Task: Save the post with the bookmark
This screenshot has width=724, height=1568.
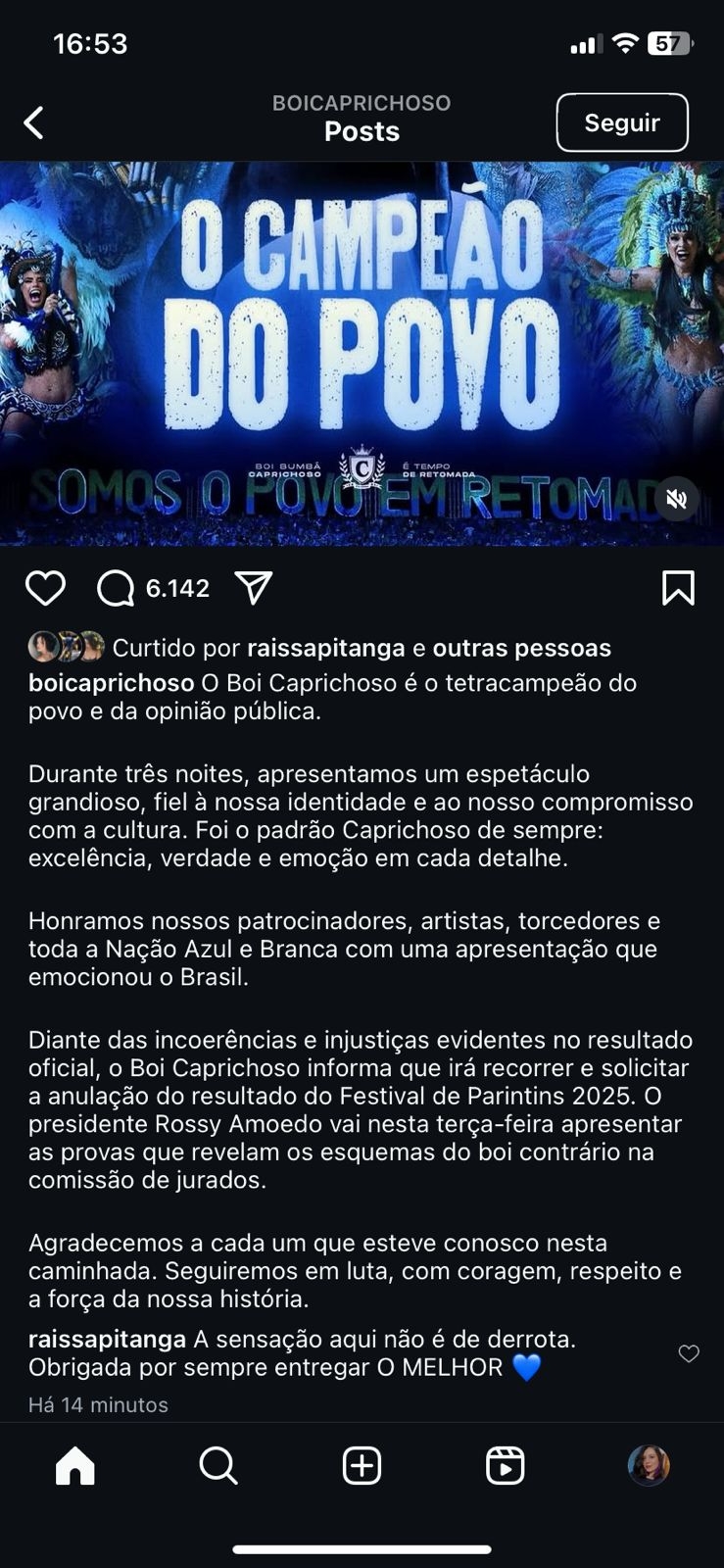Action: click(678, 588)
